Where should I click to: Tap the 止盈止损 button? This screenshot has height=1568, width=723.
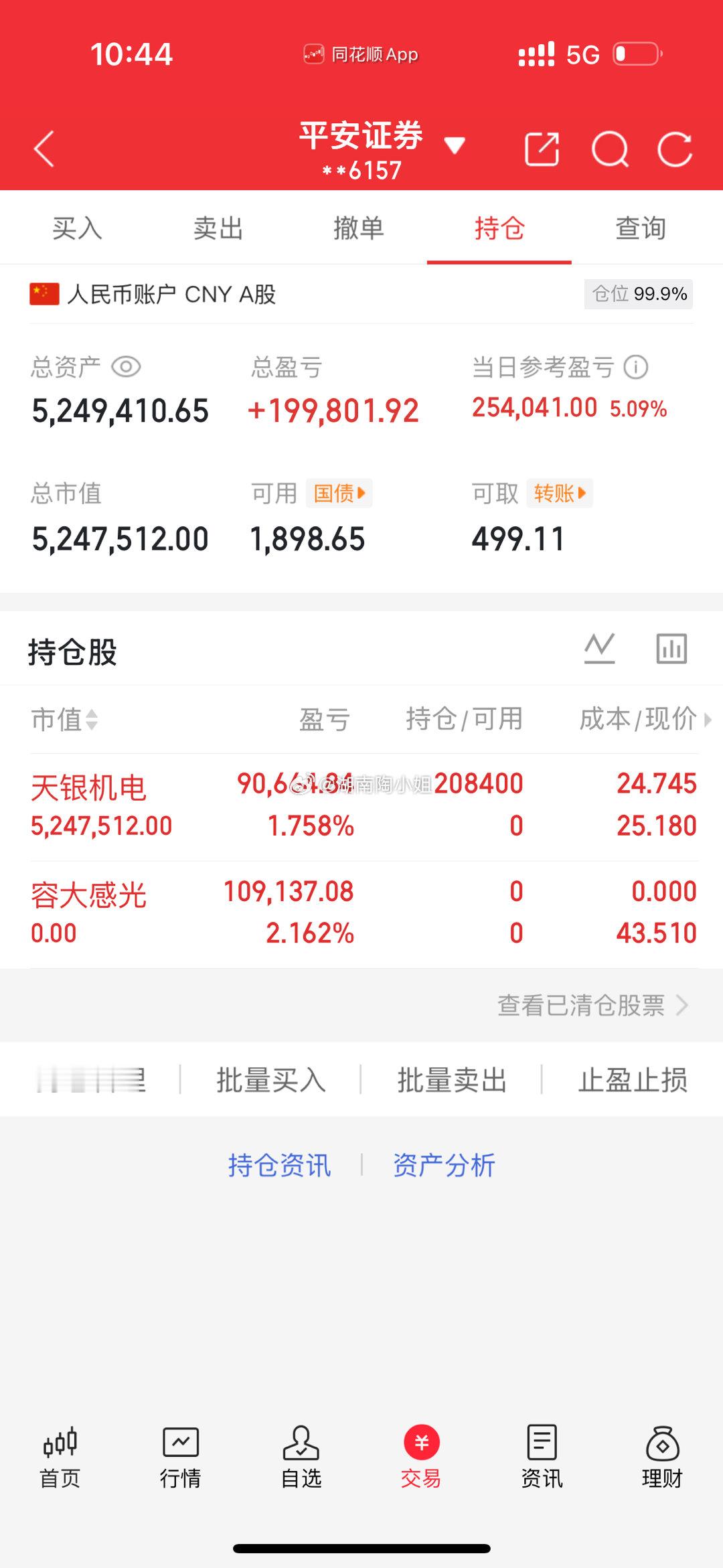632,1079
